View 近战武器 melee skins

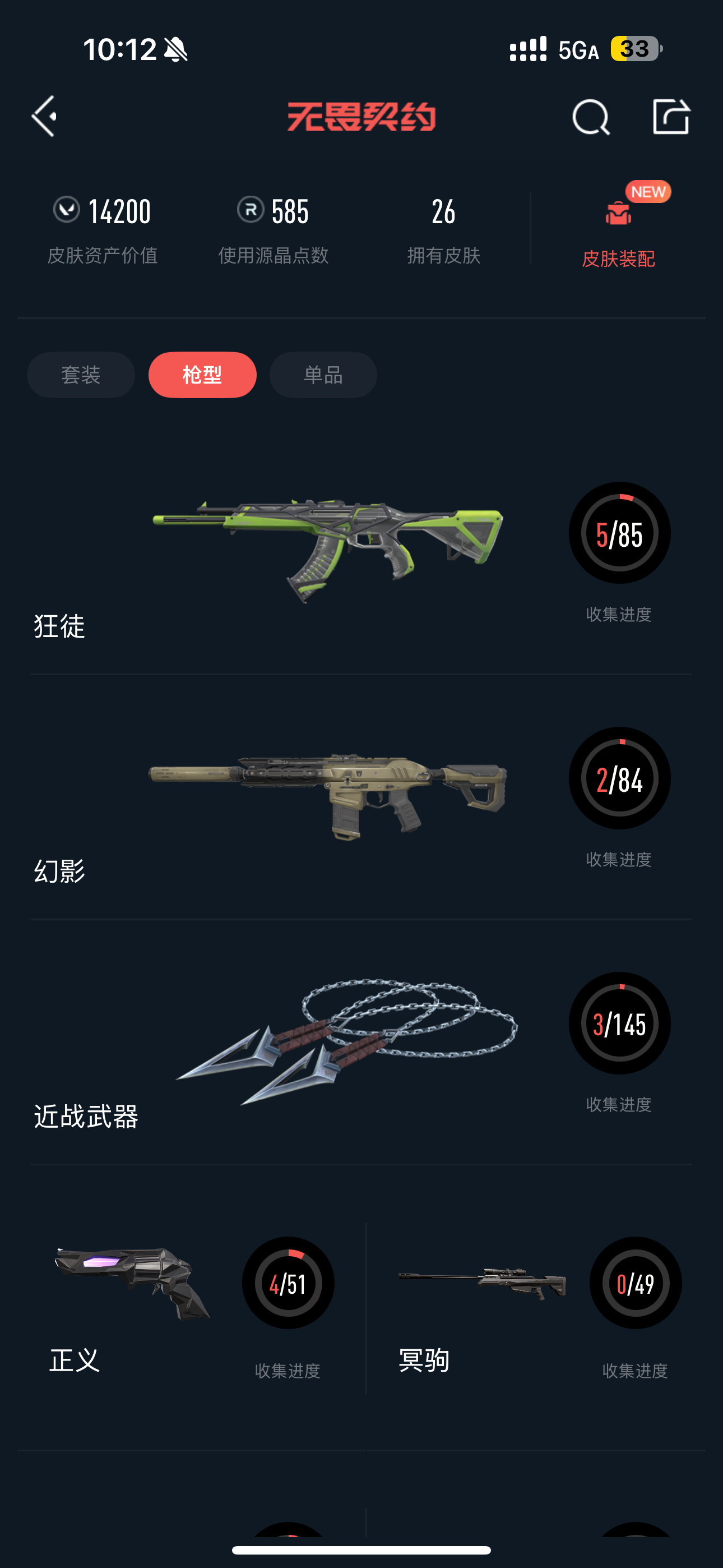pos(361,1042)
